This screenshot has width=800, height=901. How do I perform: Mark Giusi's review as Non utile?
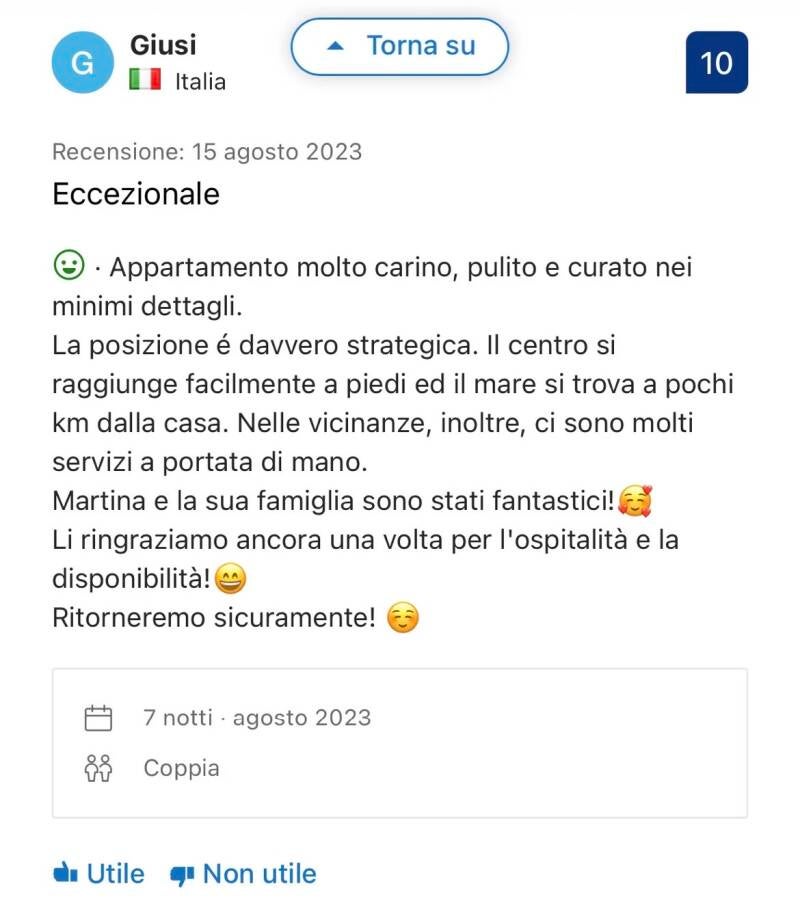pyautogui.click(x=243, y=873)
